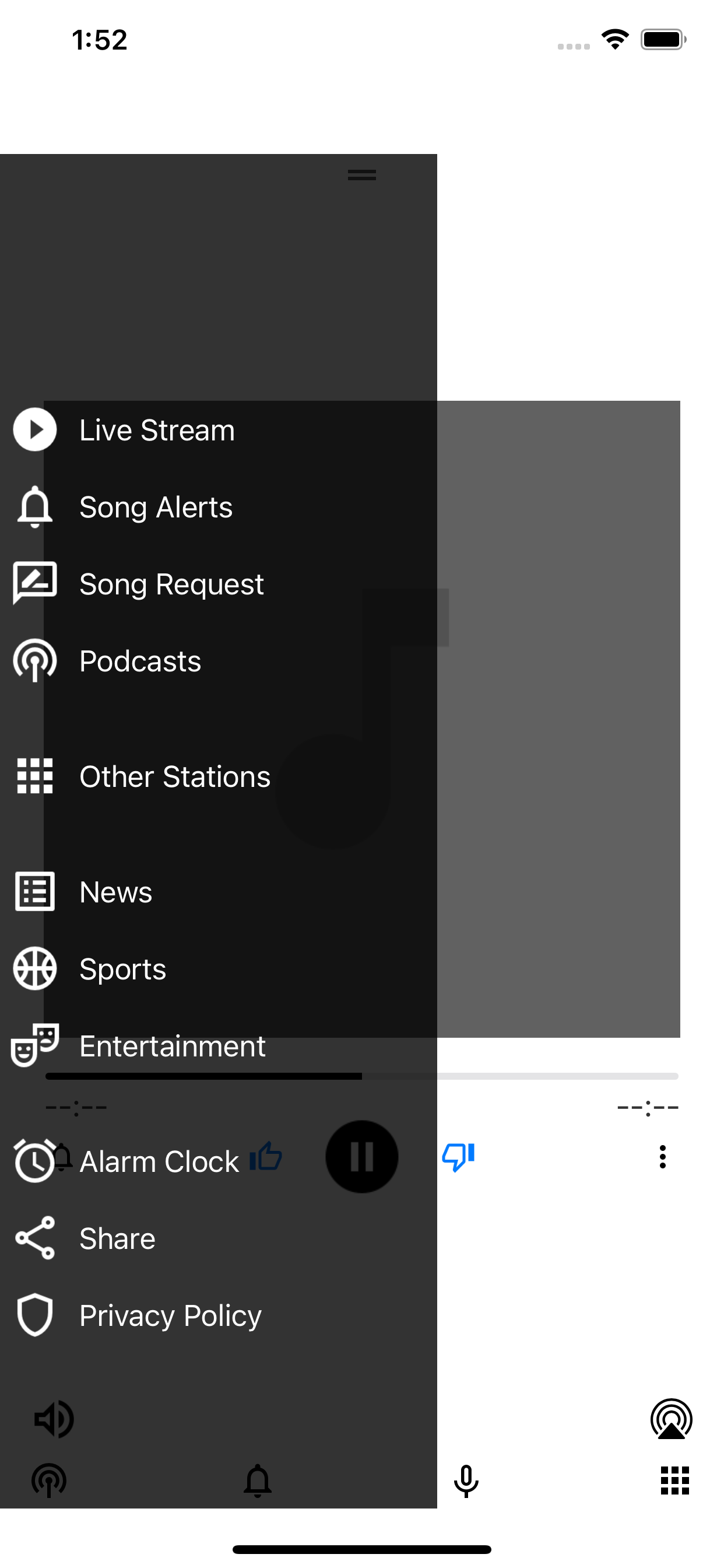Open the stations grid tab
Viewport: 724px width, 1568px height.
tap(674, 1480)
